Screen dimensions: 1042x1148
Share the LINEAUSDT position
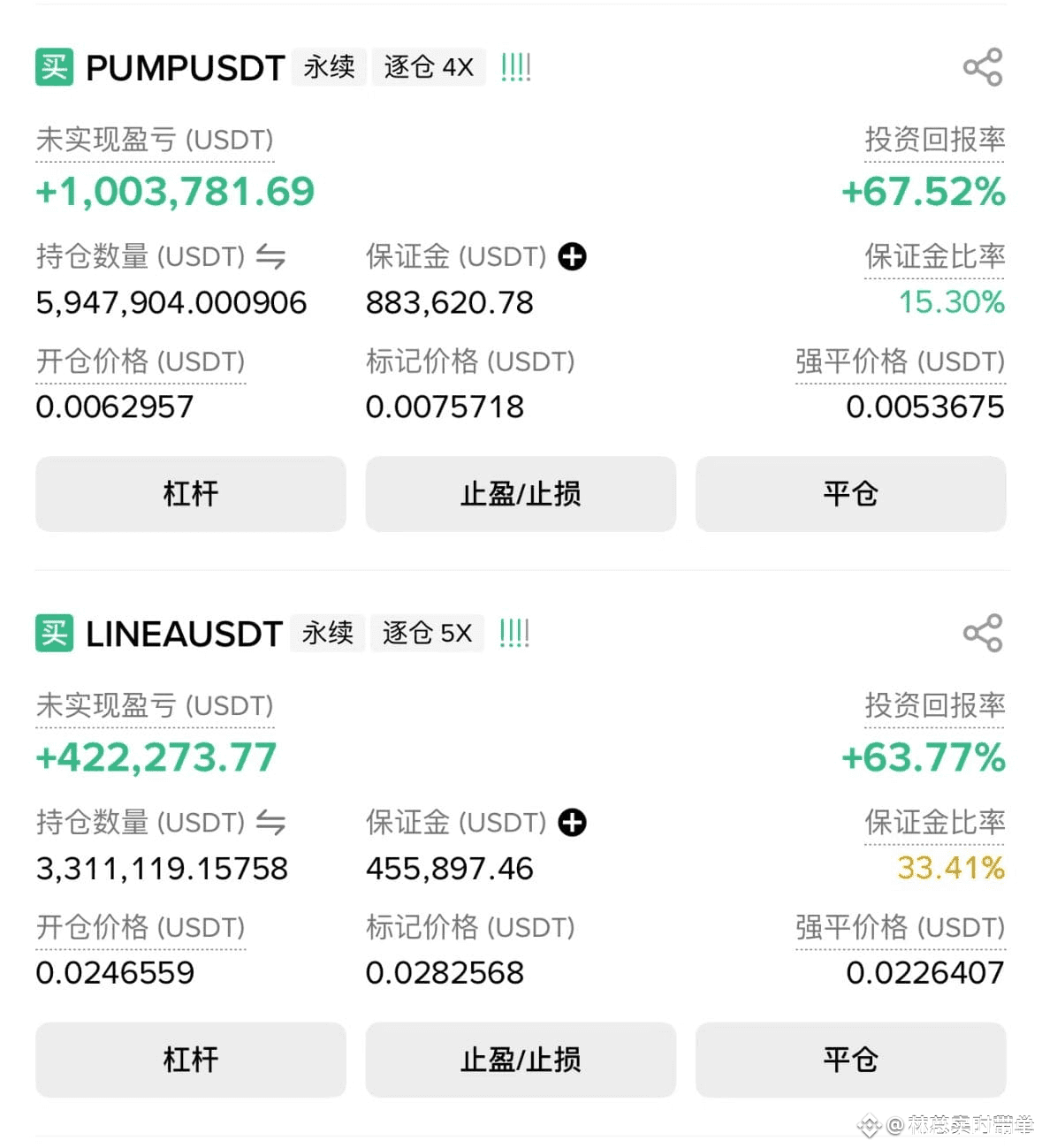click(x=982, y=633)
